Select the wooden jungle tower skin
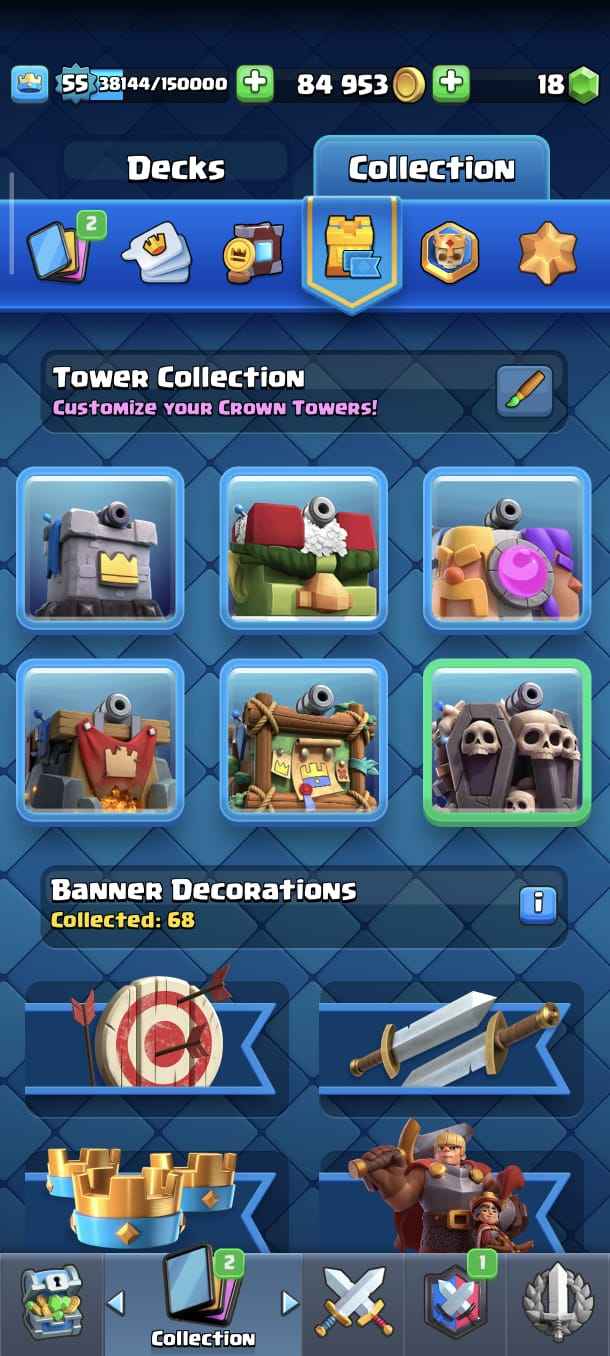Image resolution: width=610 pixels, height=1356 pixels. tap(303, 740)
